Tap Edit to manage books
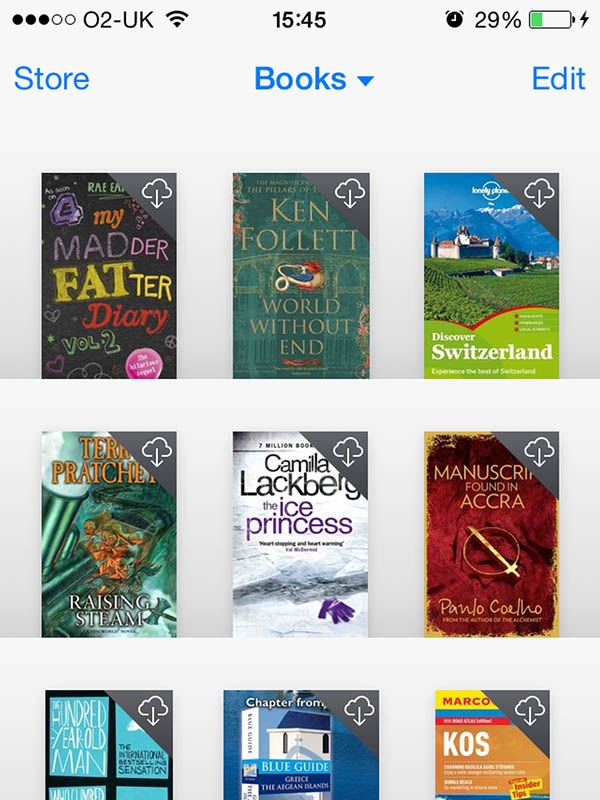 (x=558, y=78)
